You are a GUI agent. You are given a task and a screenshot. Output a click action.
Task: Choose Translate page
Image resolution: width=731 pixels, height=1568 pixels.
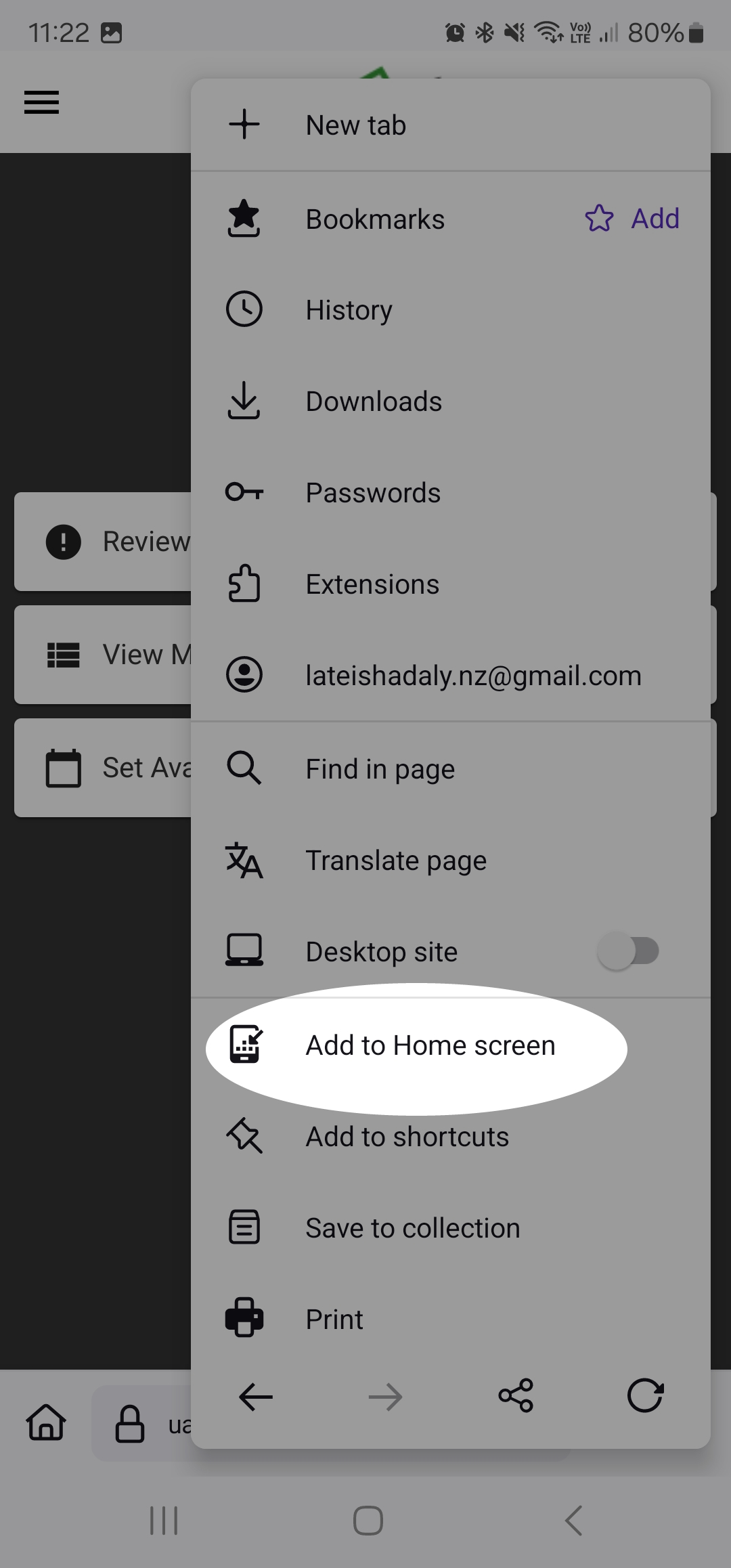click(x=451, y=861)
